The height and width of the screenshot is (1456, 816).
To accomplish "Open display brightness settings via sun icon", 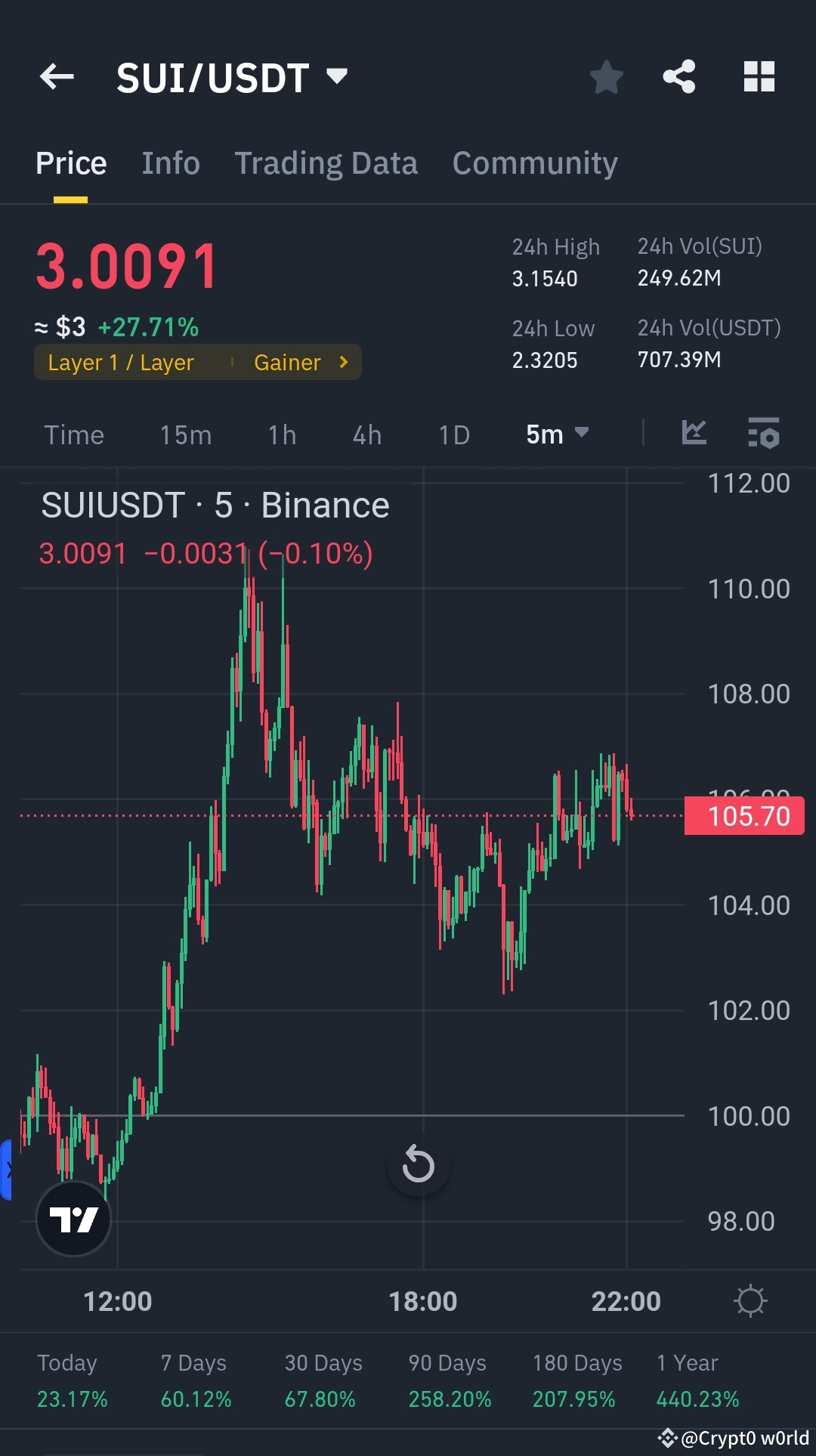I will (x=750, y=1300).
